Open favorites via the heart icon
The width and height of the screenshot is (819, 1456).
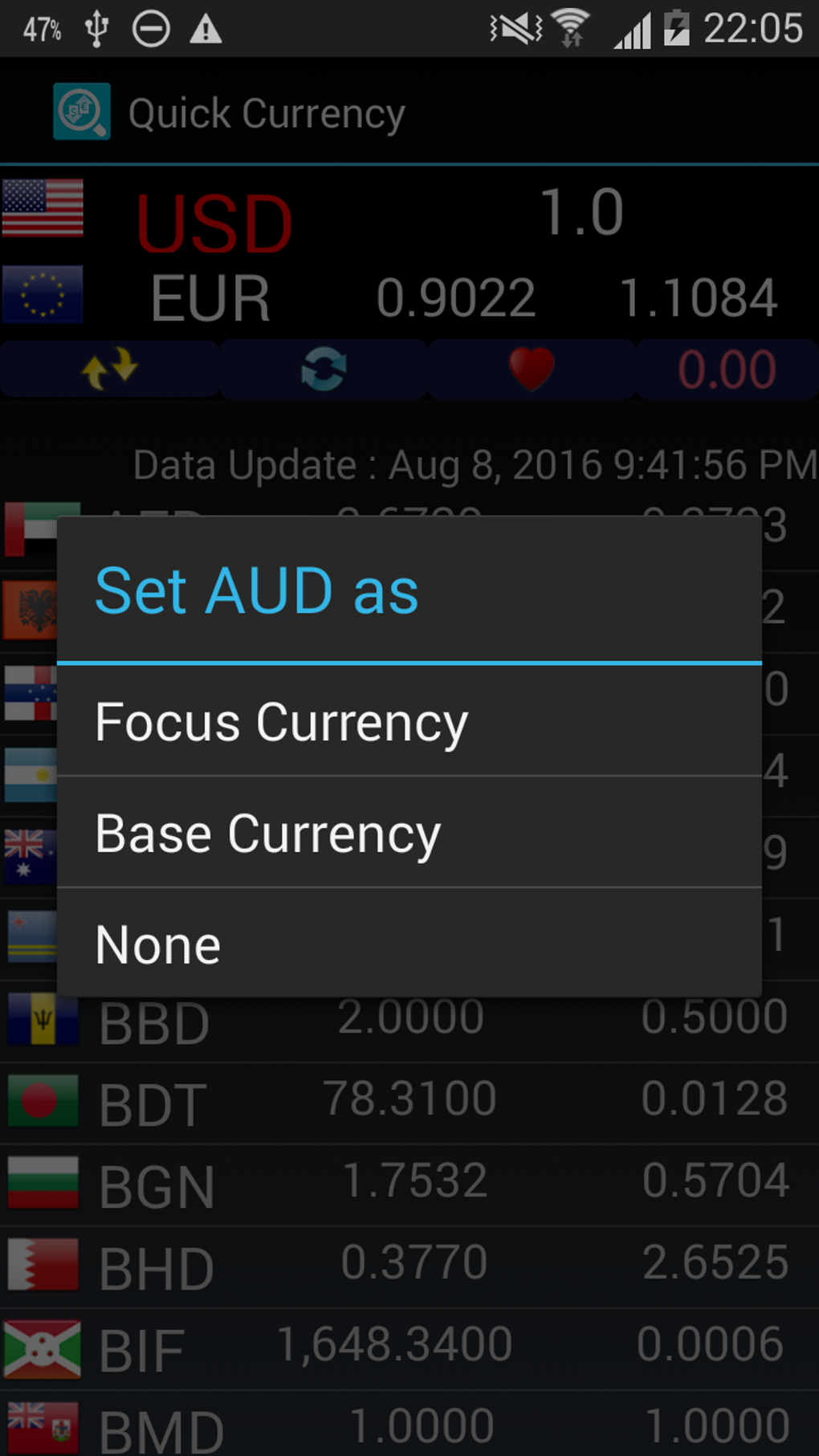(530, 369)
